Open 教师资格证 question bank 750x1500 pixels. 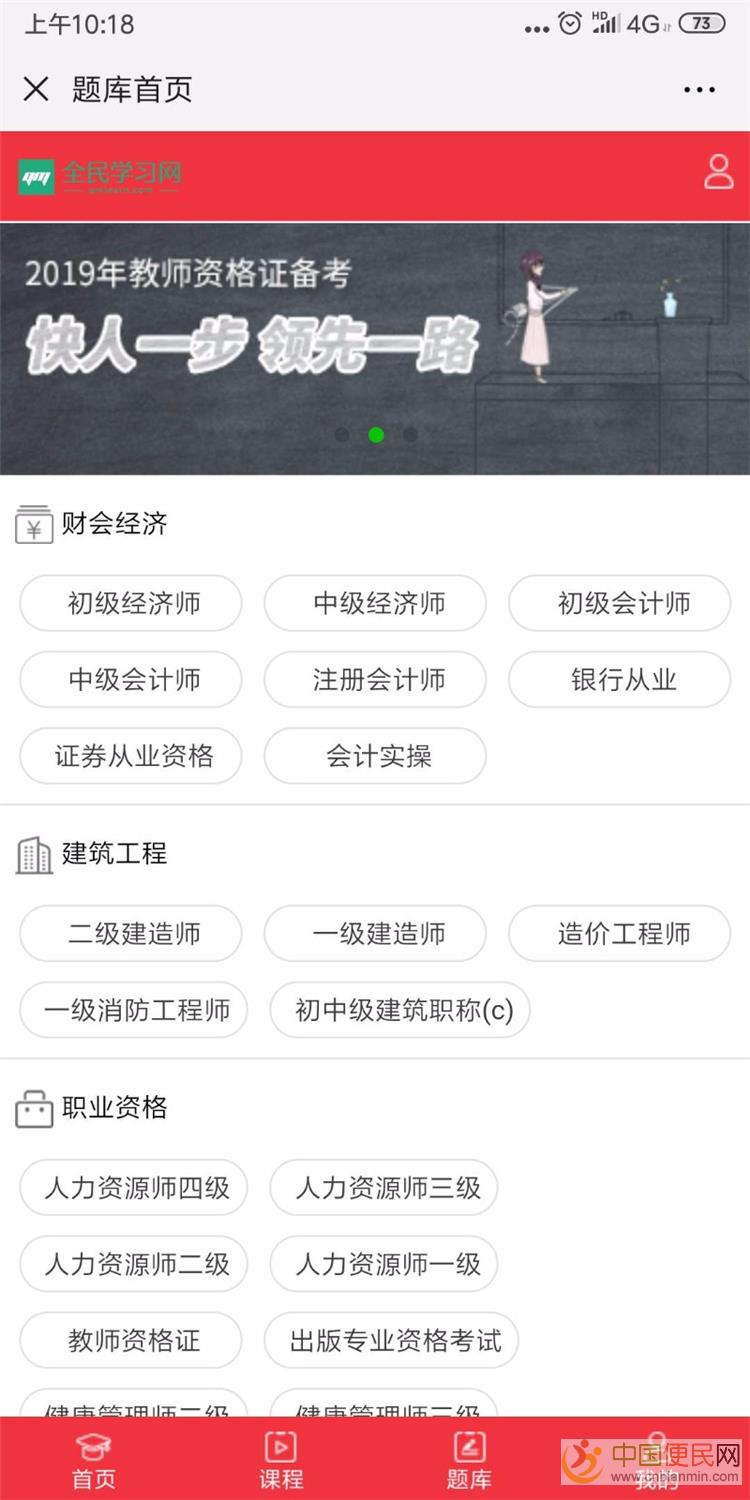[131, 1341]
